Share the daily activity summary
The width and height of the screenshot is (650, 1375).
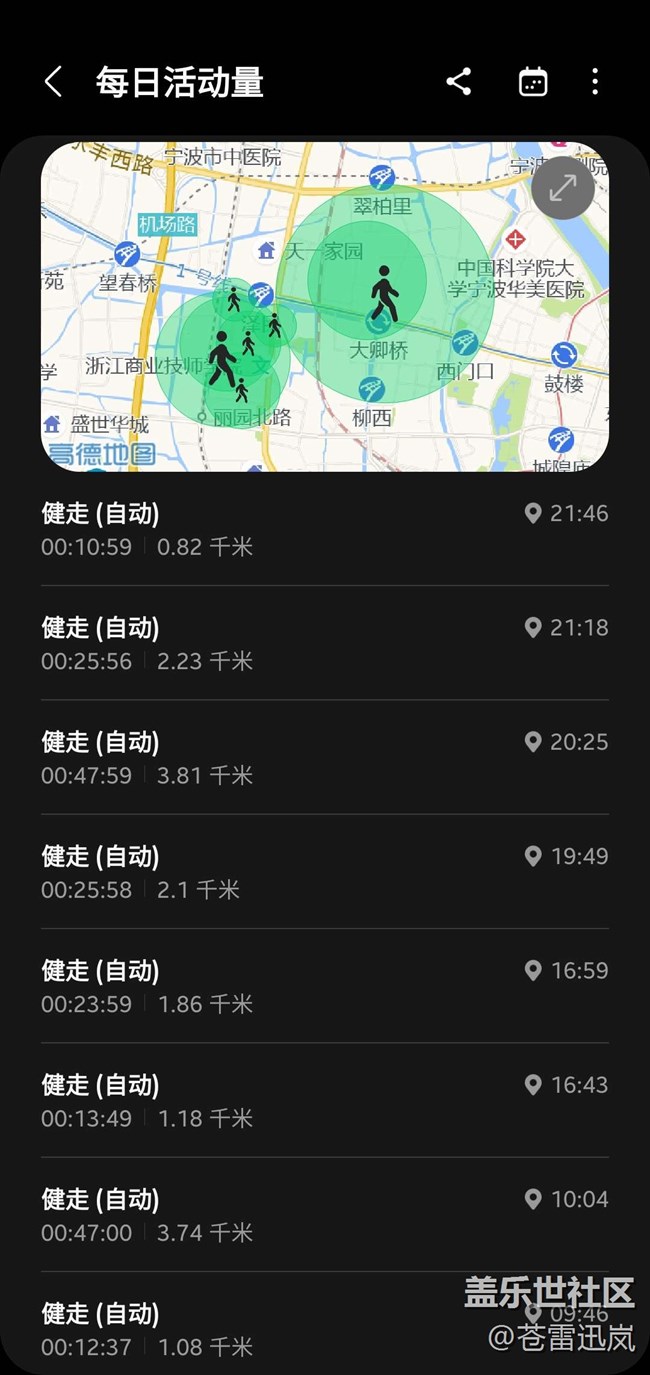[x=459, y=82]
